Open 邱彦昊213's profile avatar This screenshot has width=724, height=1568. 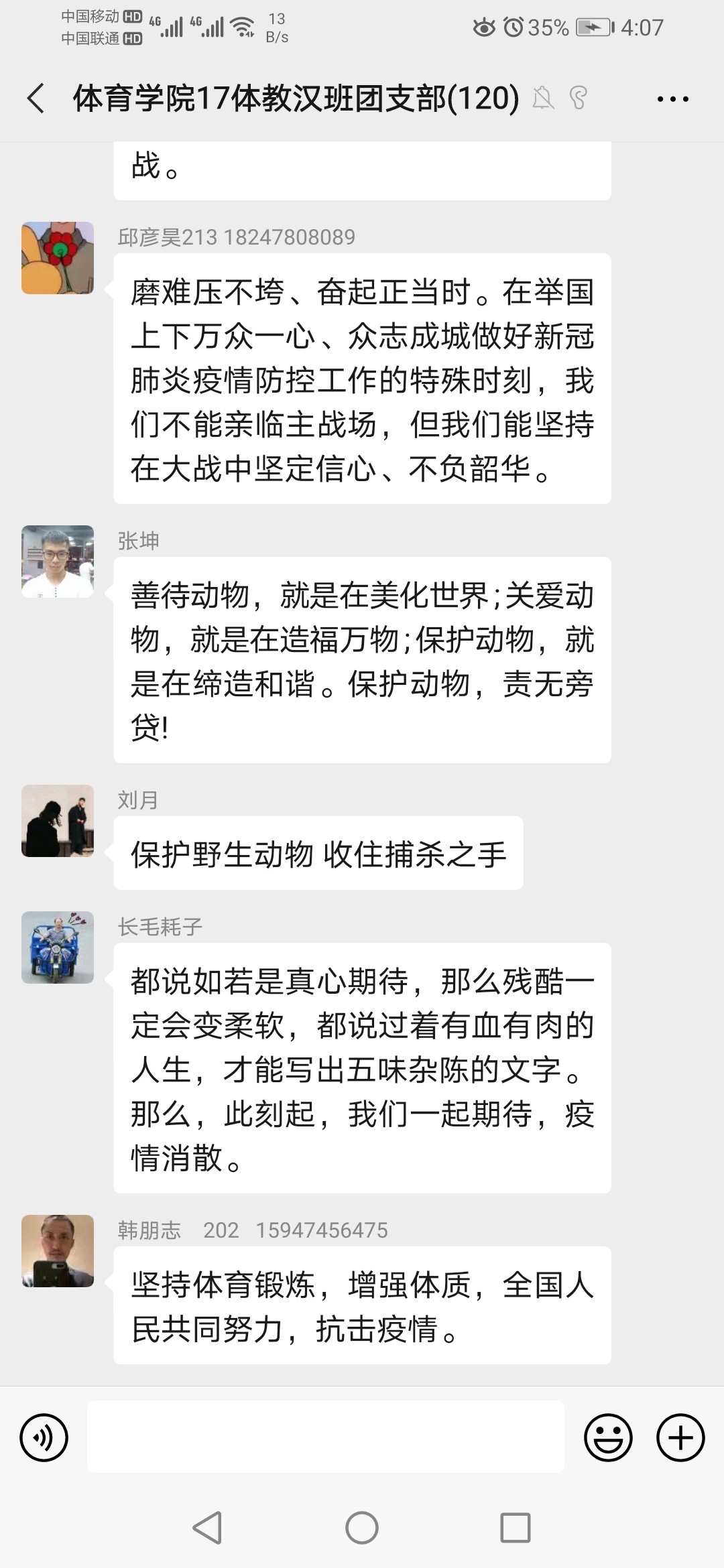58,258
